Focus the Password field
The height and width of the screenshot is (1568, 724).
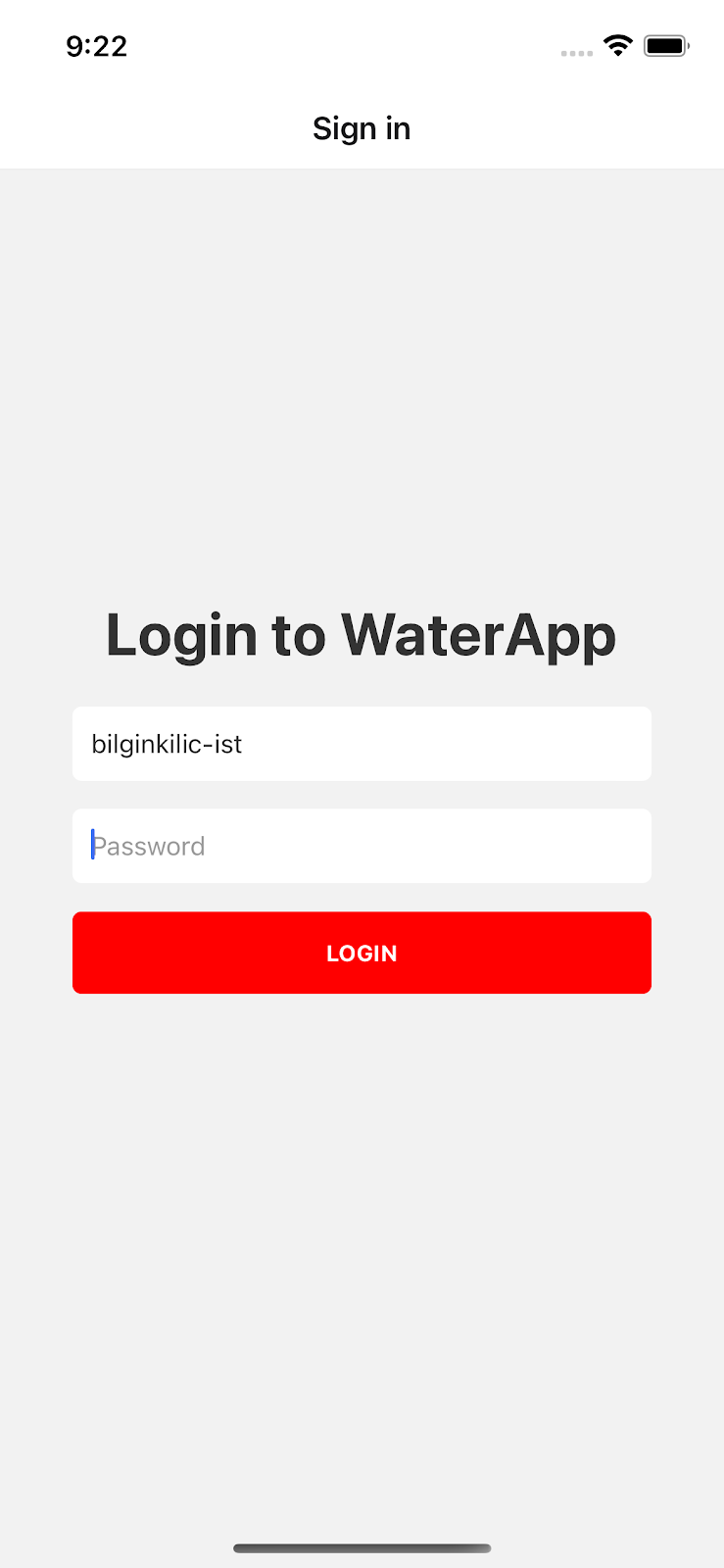tap(362, 846)
